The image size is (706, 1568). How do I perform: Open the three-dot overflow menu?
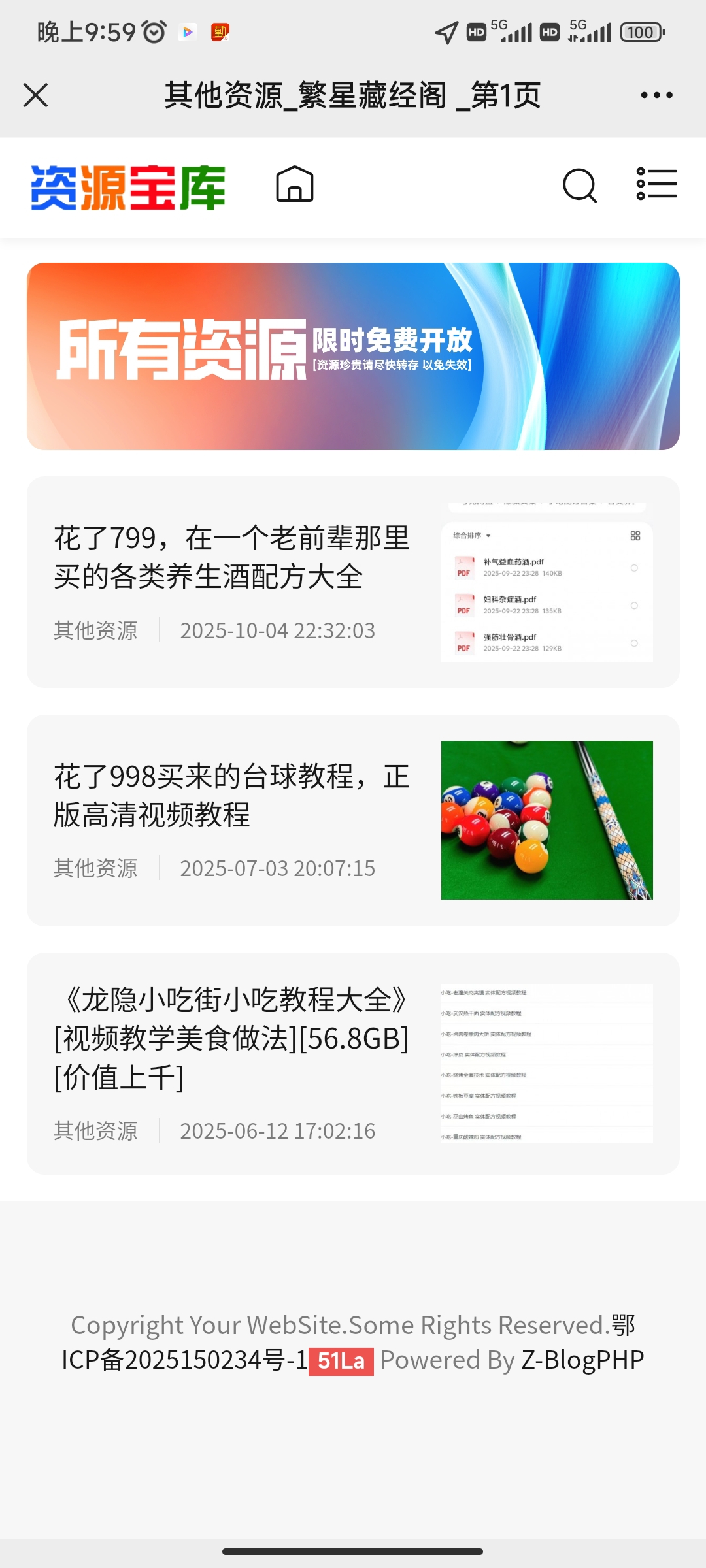coord(656,95)
